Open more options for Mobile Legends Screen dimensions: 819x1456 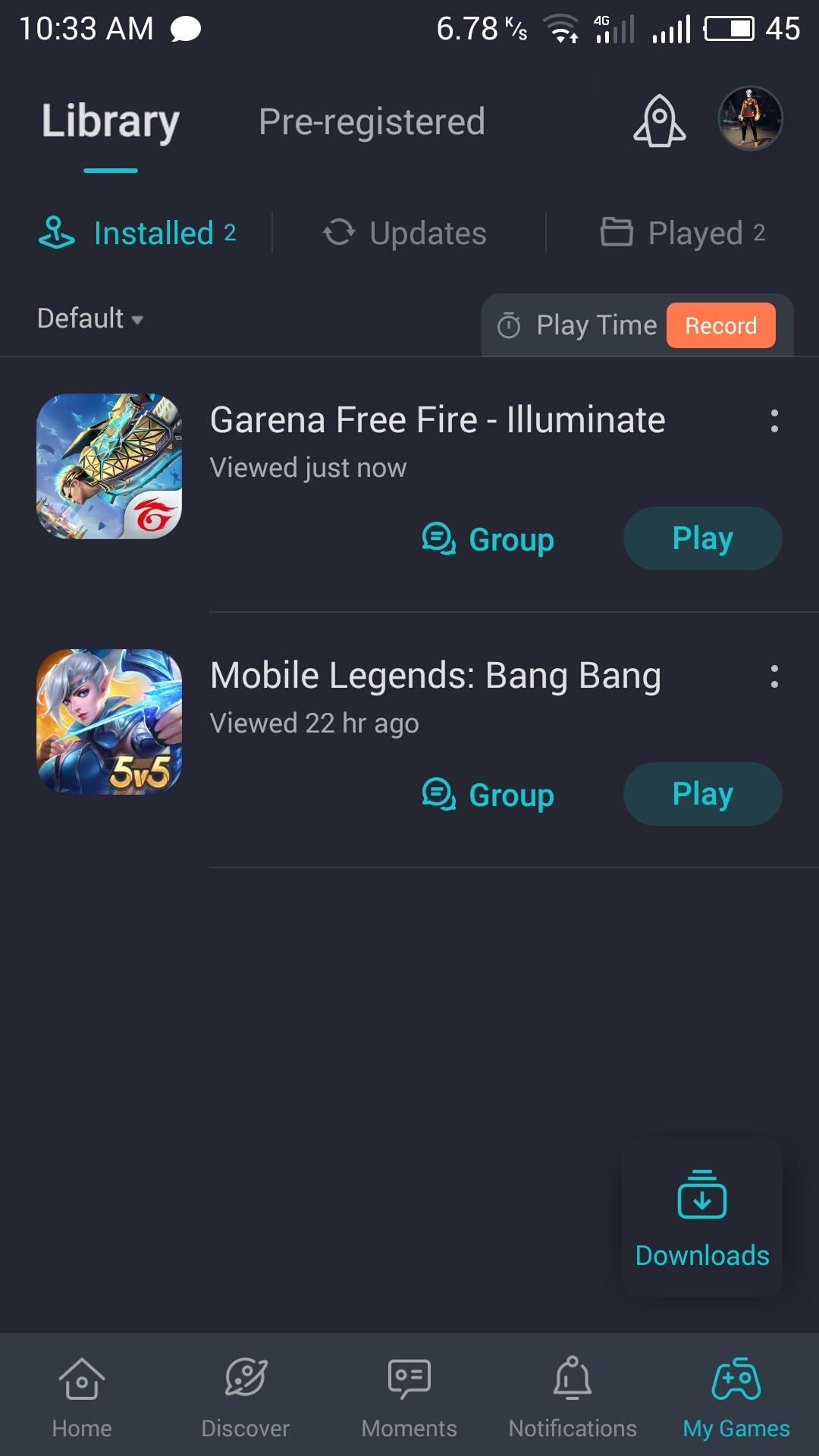pos(774,676)
